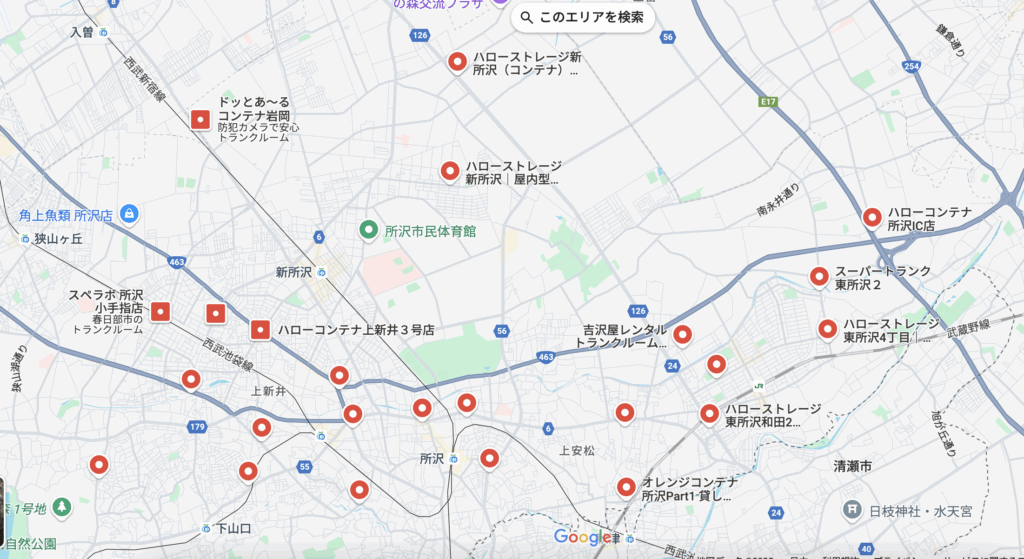Open the ハローストレージ新所沢（コンテナ）pin
The height and width of the screenshot is (559, 1024).
[x=457, y=62]
